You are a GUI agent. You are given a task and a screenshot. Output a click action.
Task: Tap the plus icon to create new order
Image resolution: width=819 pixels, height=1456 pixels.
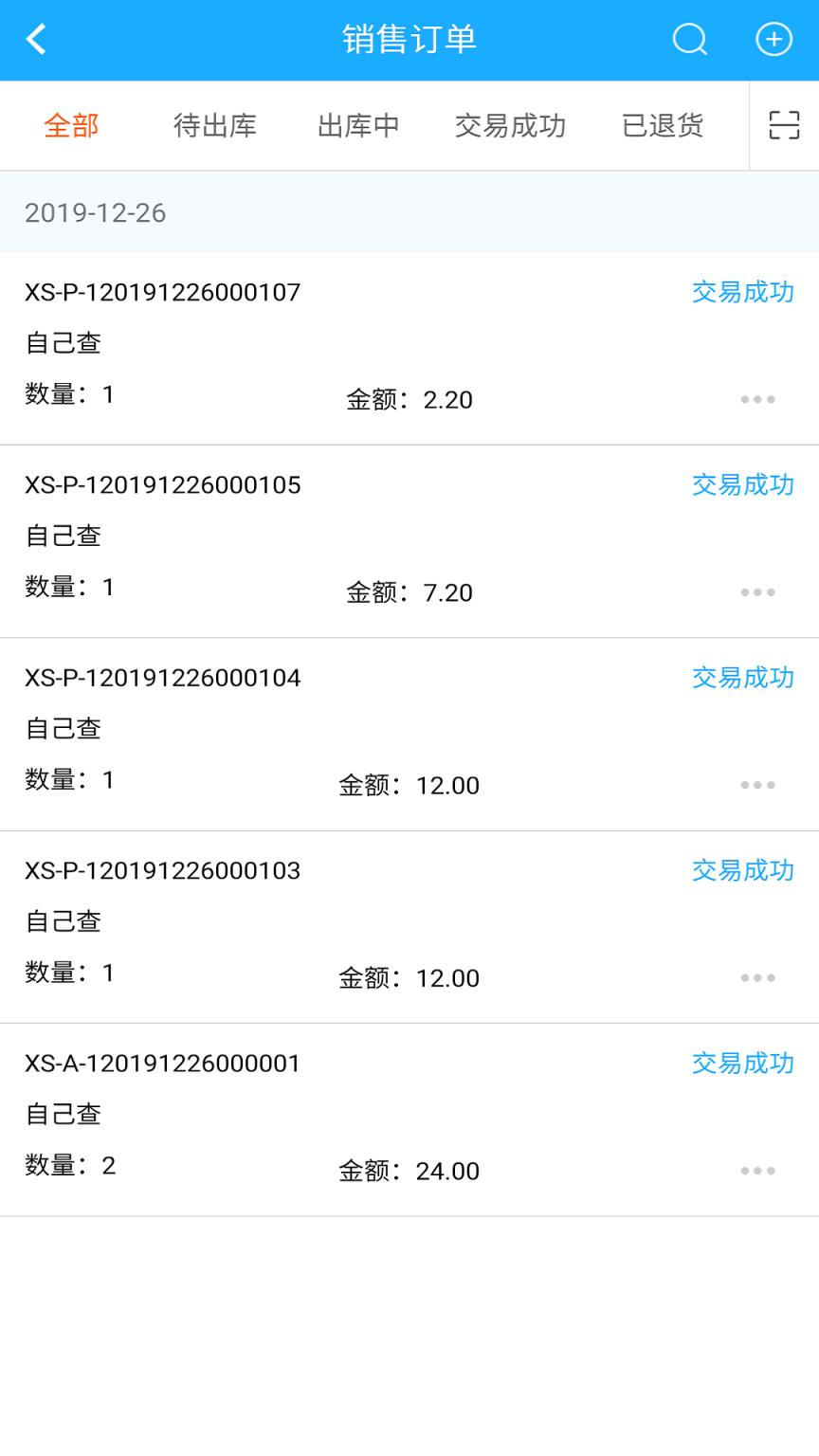(773, 40)
